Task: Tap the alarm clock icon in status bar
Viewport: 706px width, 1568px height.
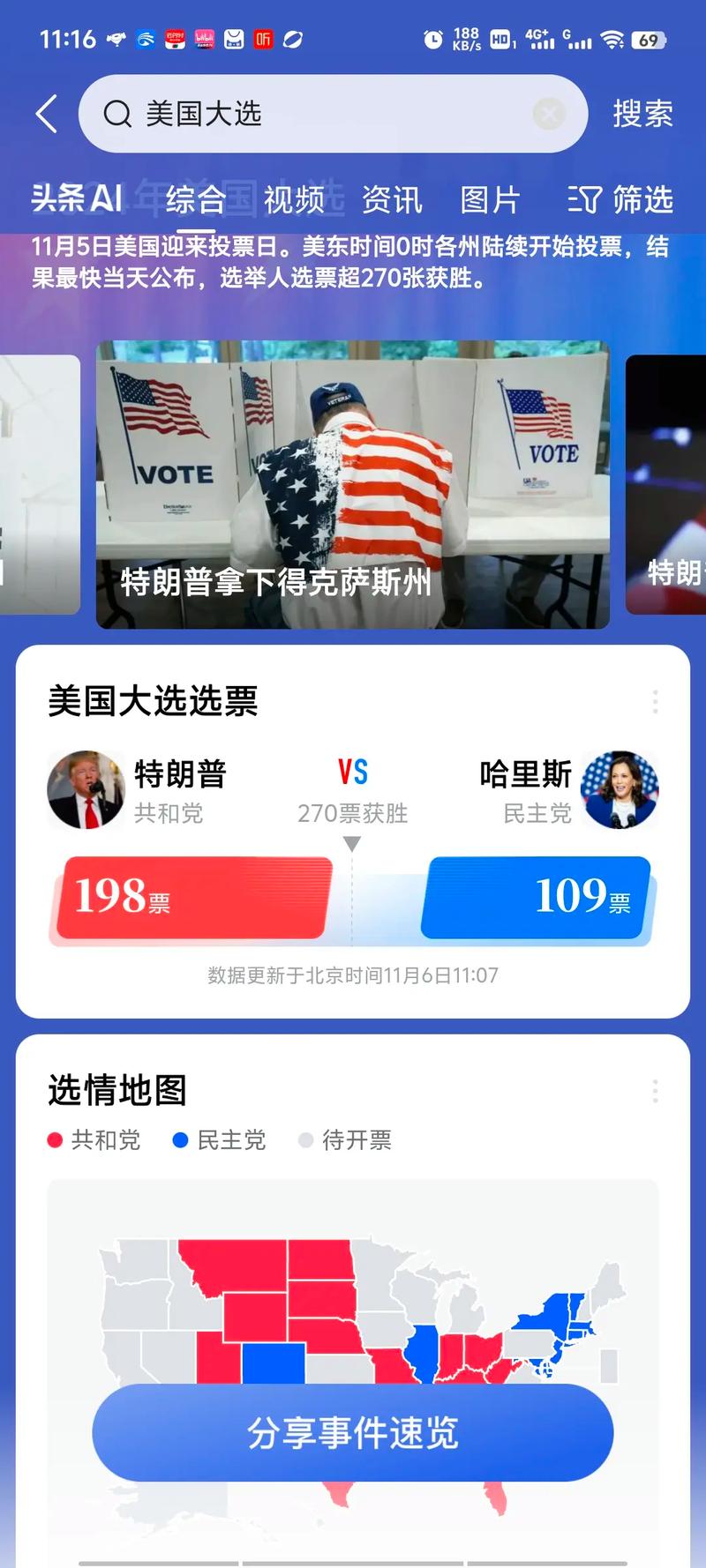Action: [432, 39]
